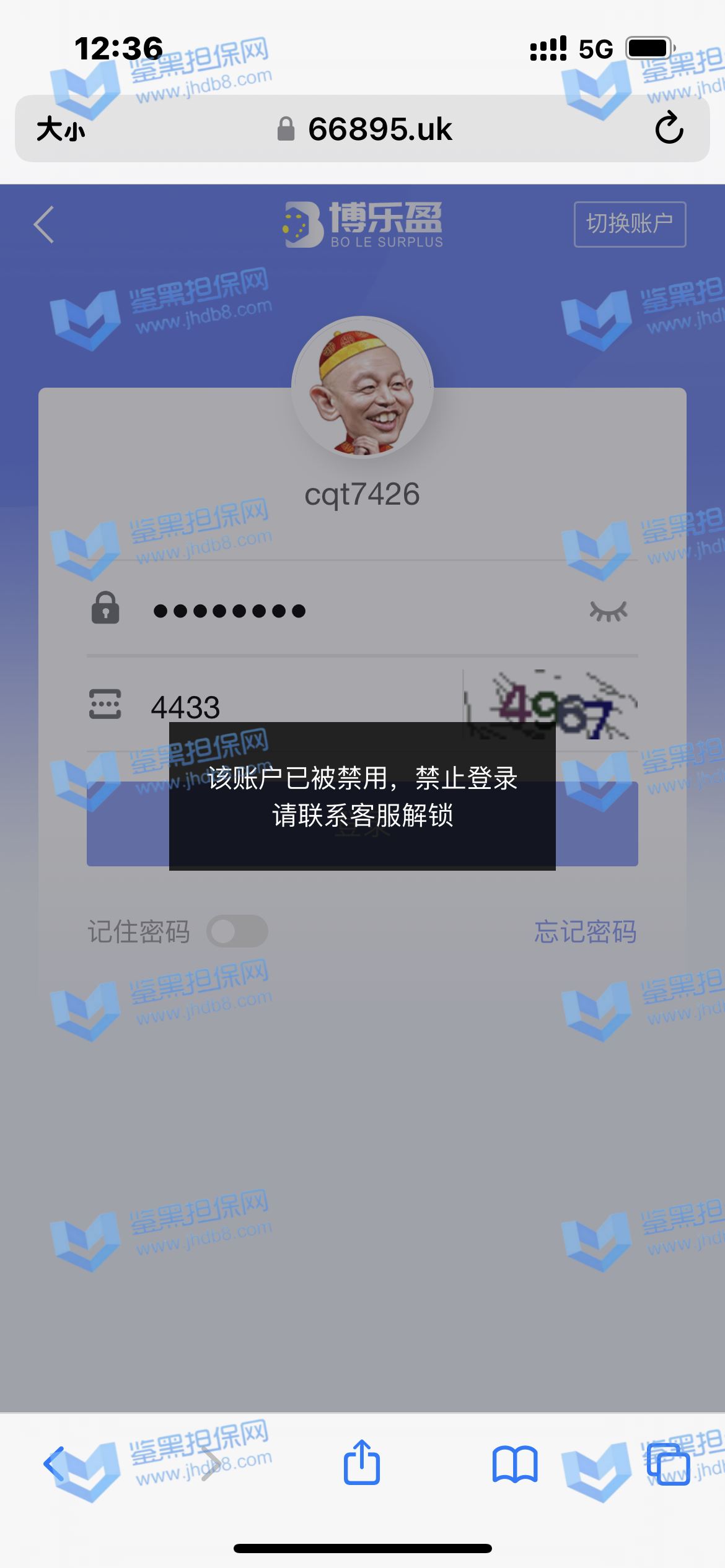Open the 大小 text size menu
725x1568 pixels.
tap(60, 130)
